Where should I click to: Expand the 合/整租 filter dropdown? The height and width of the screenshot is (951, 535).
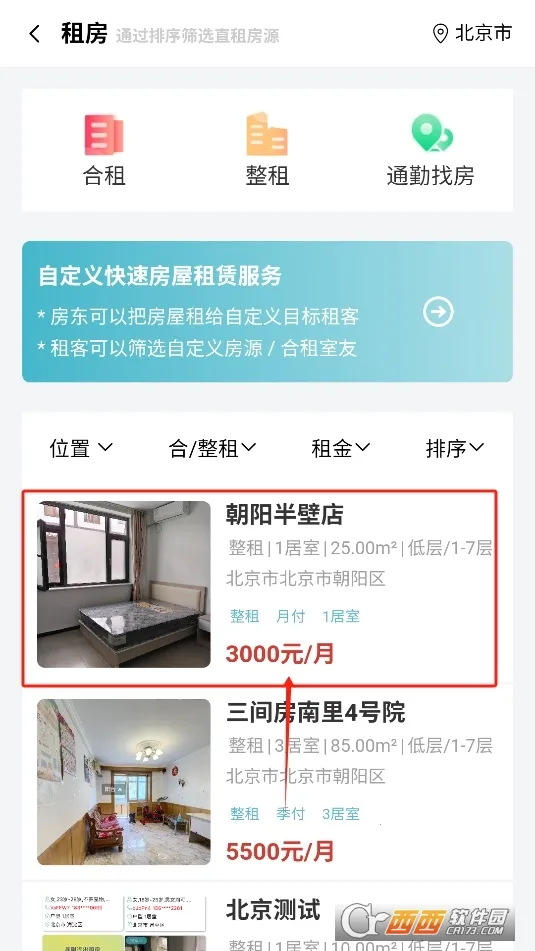[x=212, y=448]
